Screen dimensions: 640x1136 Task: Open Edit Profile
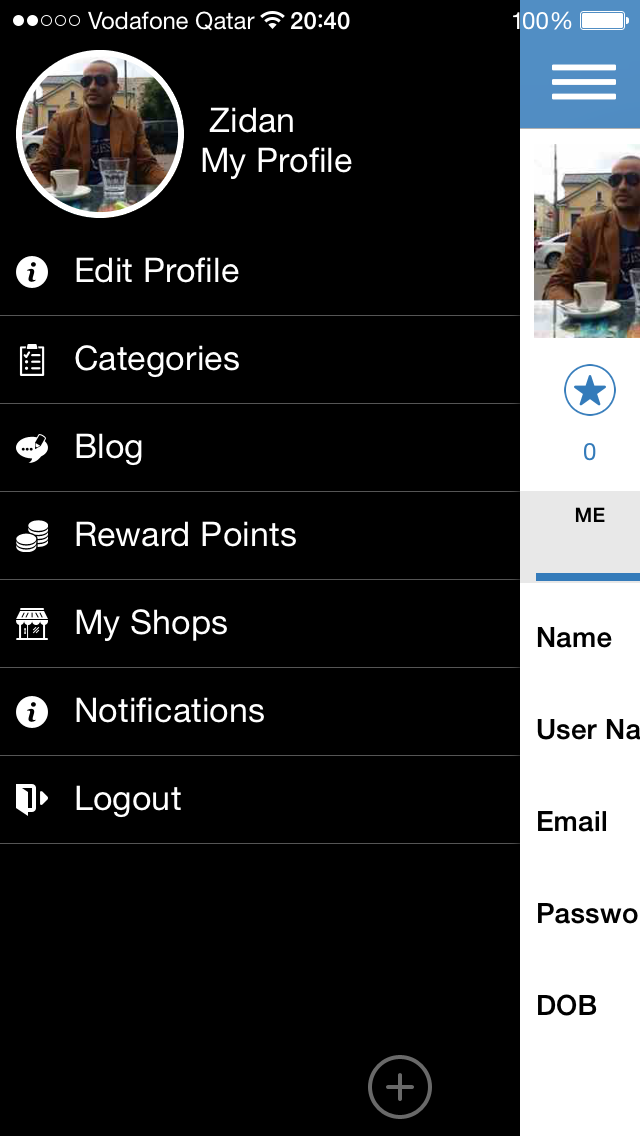pyautogui.click(x=259, y=272)
